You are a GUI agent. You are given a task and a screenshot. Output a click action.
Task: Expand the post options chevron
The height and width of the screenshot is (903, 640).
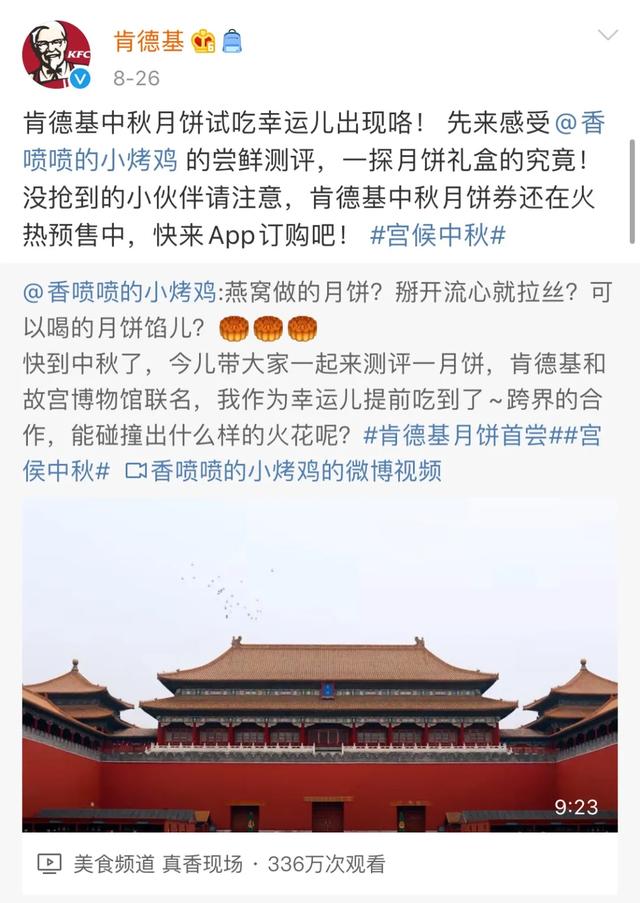pyautogui.click(x=606, y=36)
